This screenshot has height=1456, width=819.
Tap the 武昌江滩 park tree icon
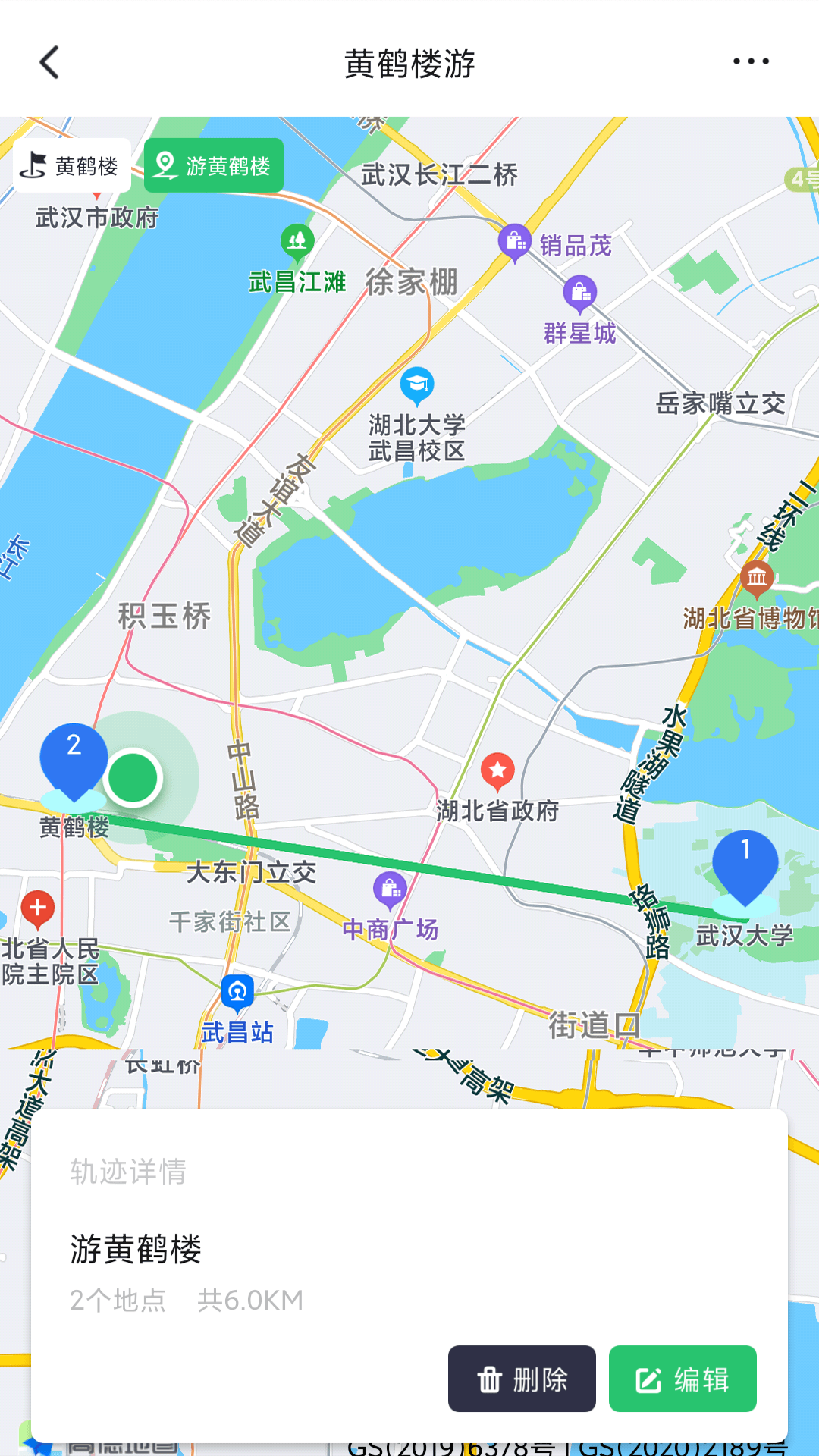pos(298,241)
